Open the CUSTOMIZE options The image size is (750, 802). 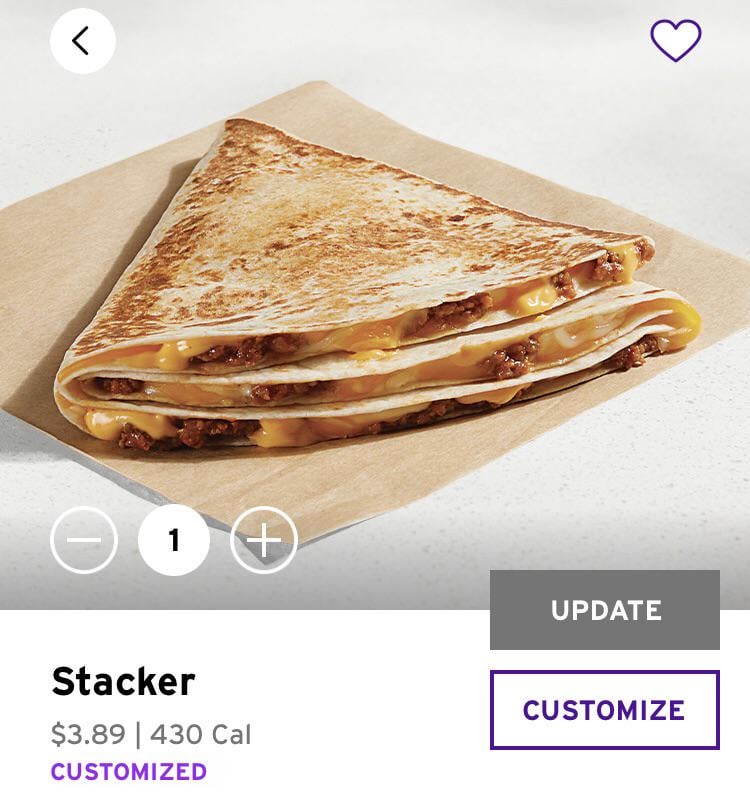605,710
